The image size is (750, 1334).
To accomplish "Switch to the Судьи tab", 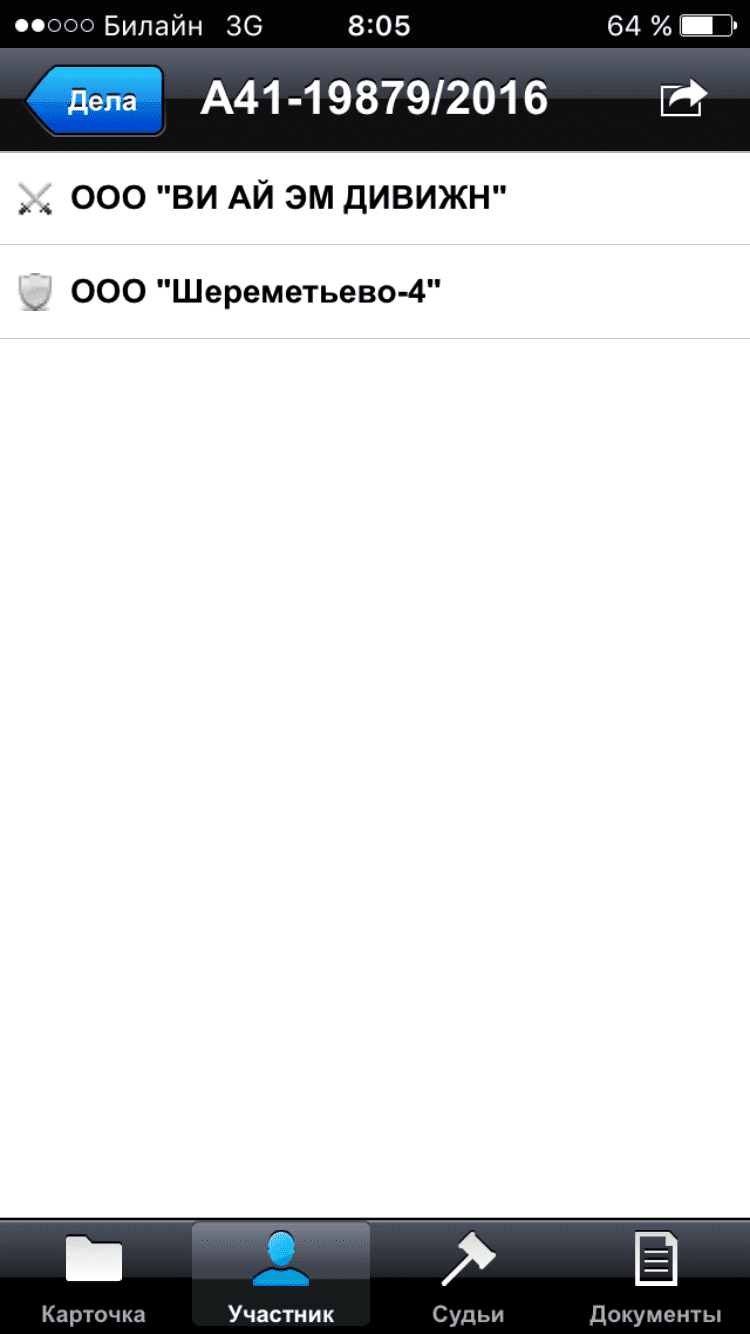I will click(468, 1277).
